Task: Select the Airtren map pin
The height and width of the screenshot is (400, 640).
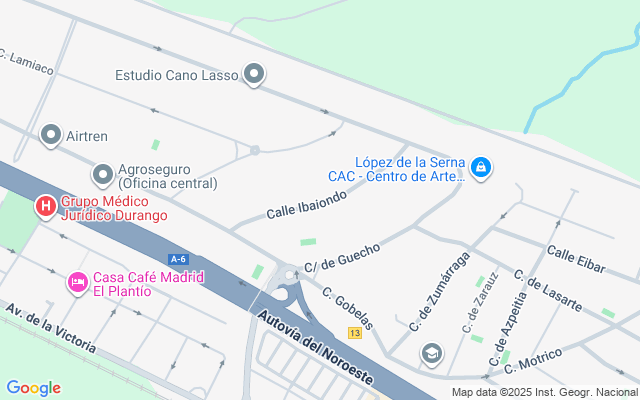Action: 51,134
